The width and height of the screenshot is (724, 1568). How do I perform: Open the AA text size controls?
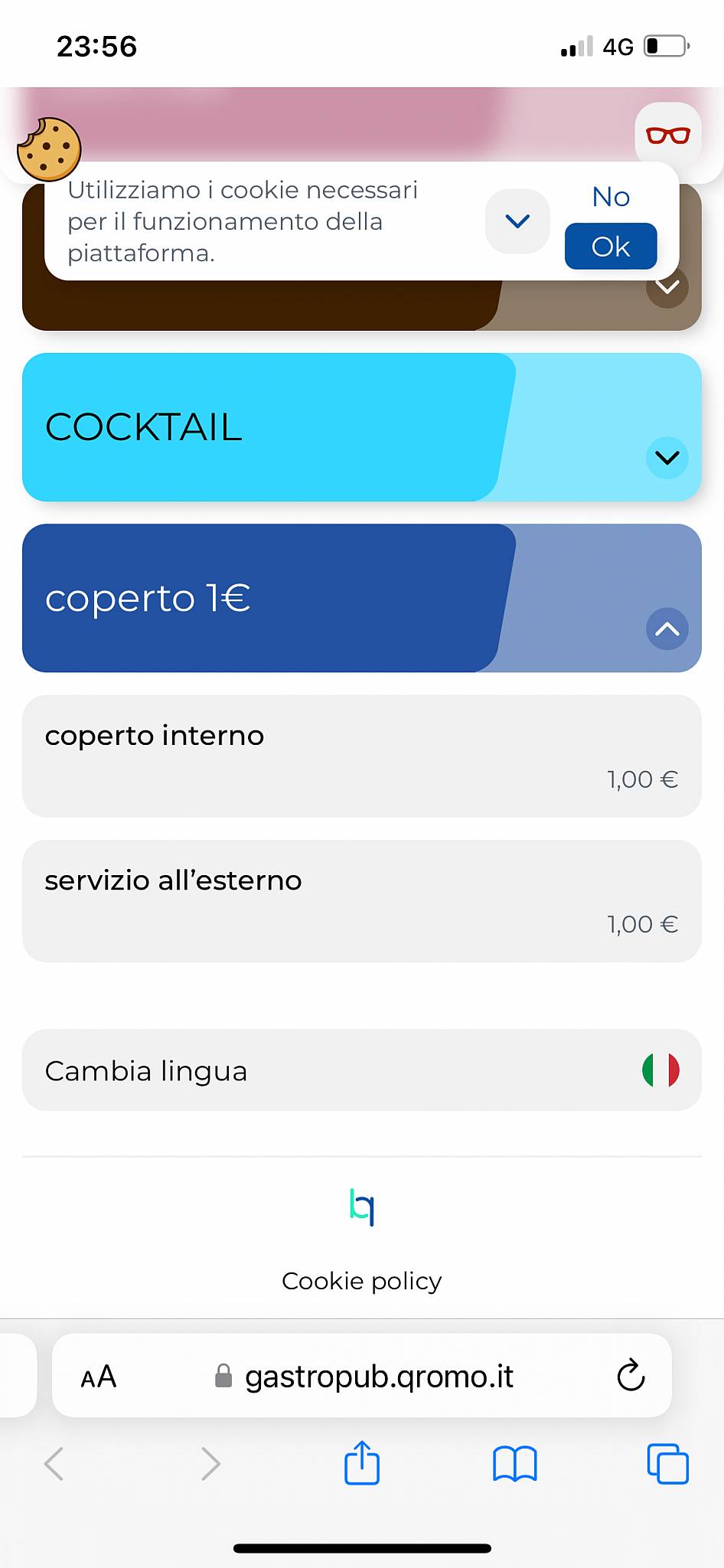click(97, 1375)
